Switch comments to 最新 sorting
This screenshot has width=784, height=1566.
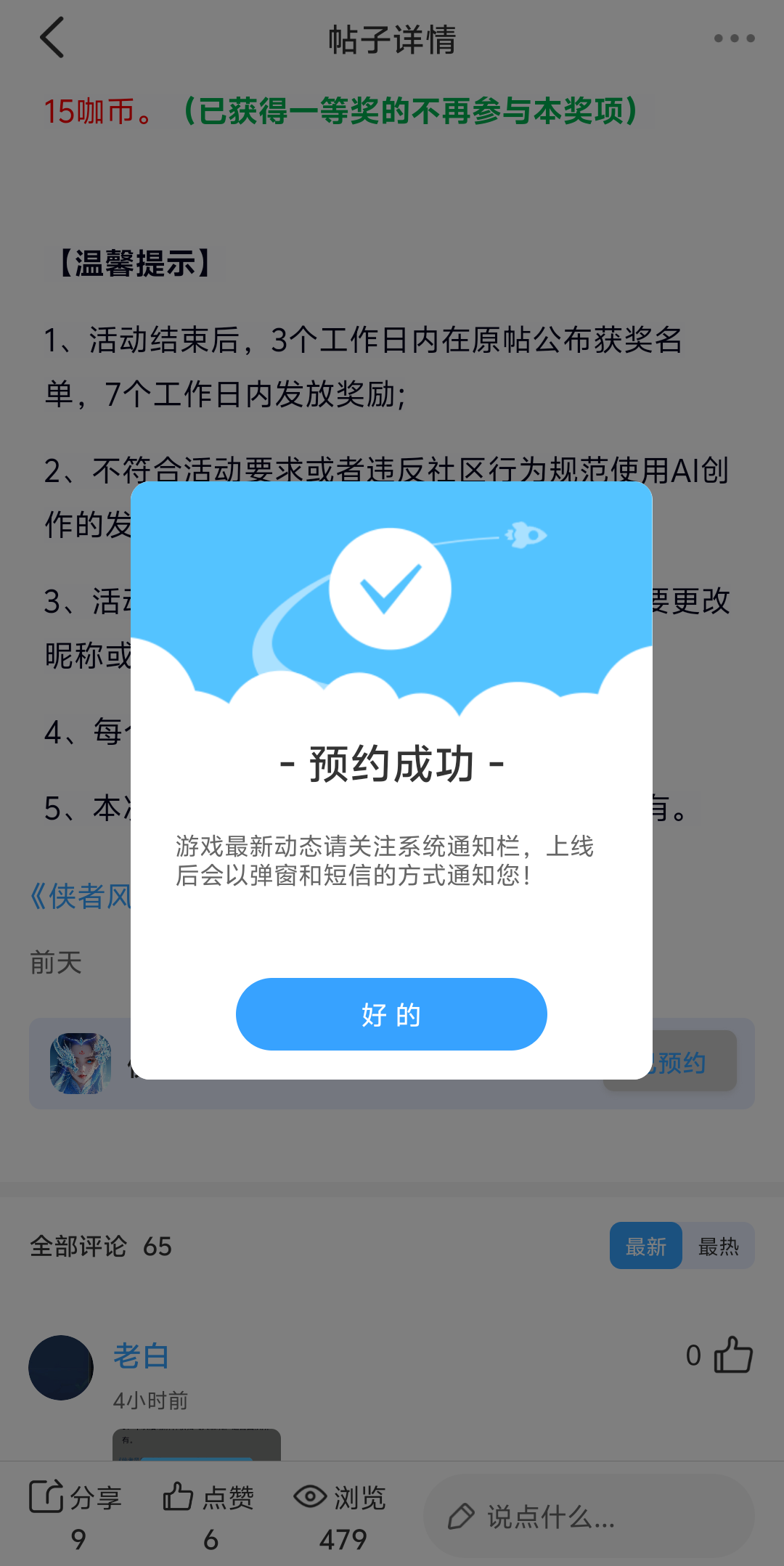click(x=645, y=1246)
